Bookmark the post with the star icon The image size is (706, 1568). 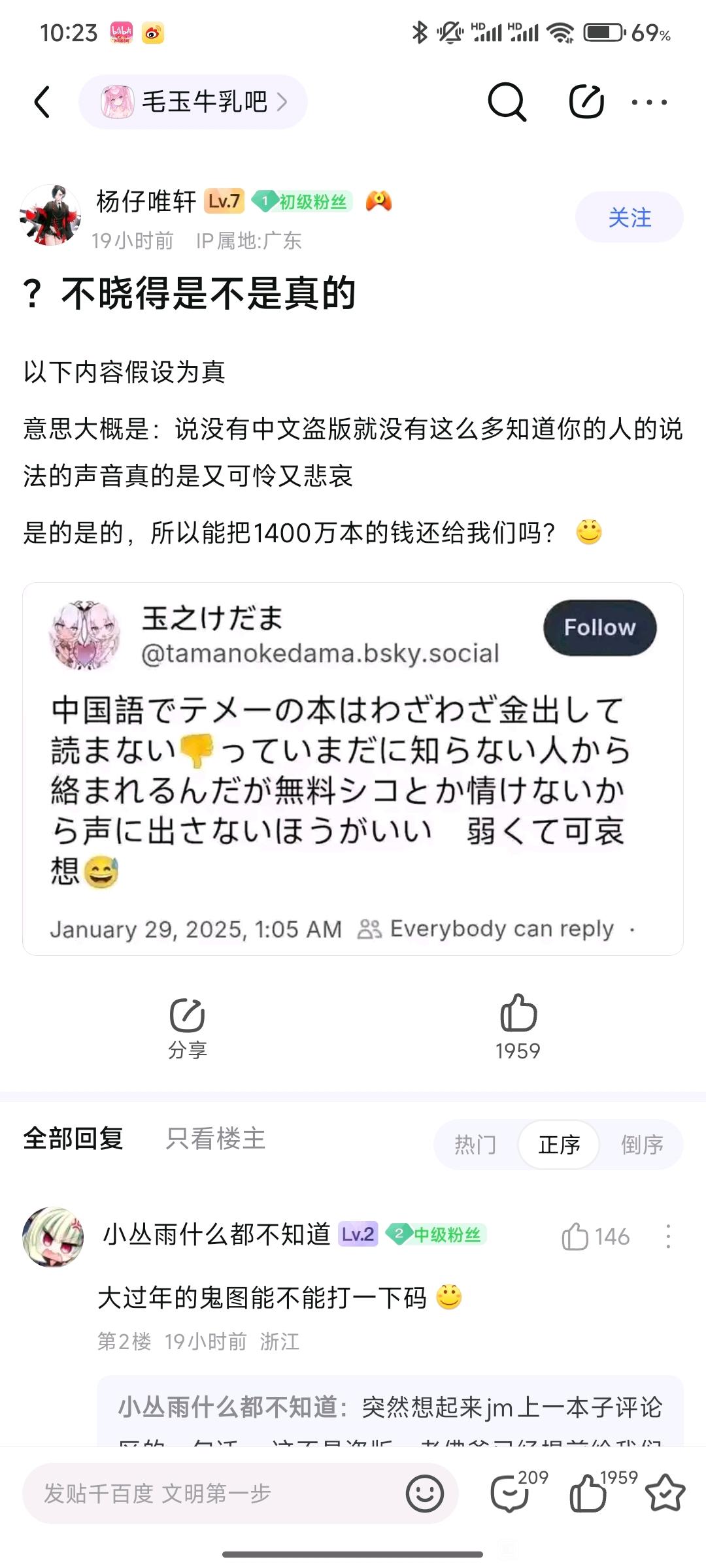tap(665, 1494)
